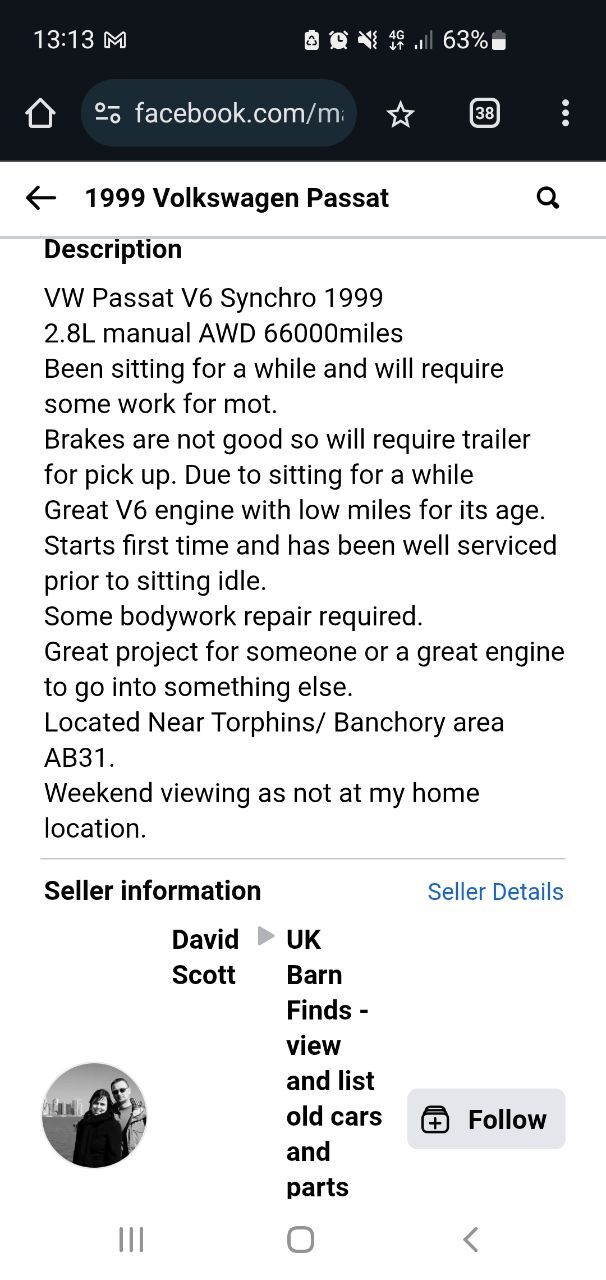
Task: Open David Scott's seller profile
Action: click(205, 957)
